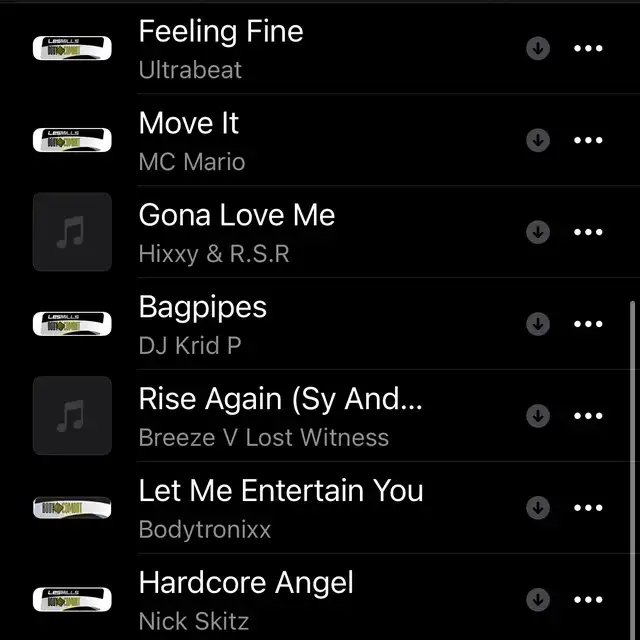Download the Bagpipes track
The width and height of the screenshot is (640, 640).
pyautogui.click(x=538, y=324)
